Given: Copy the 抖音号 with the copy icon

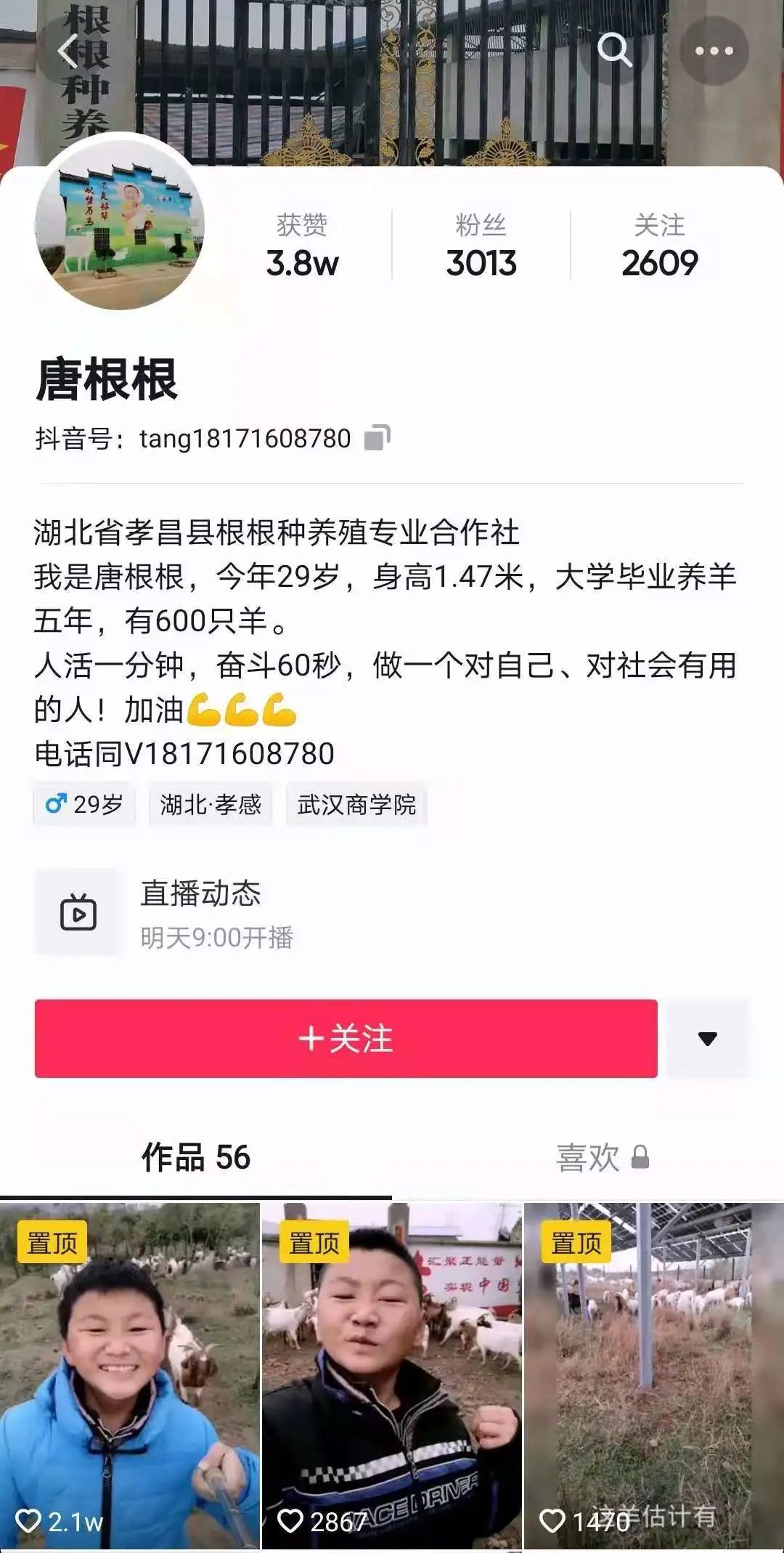Looking at the screenshot, I should click(x=377, y=438).
